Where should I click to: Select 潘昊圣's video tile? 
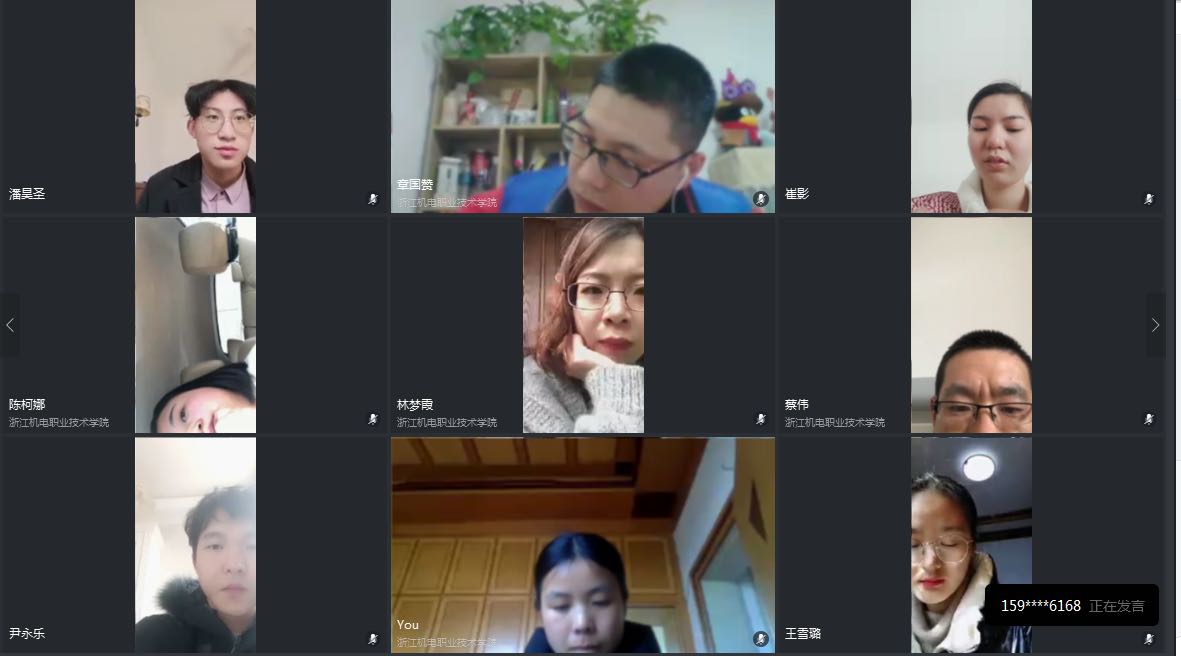195,106
